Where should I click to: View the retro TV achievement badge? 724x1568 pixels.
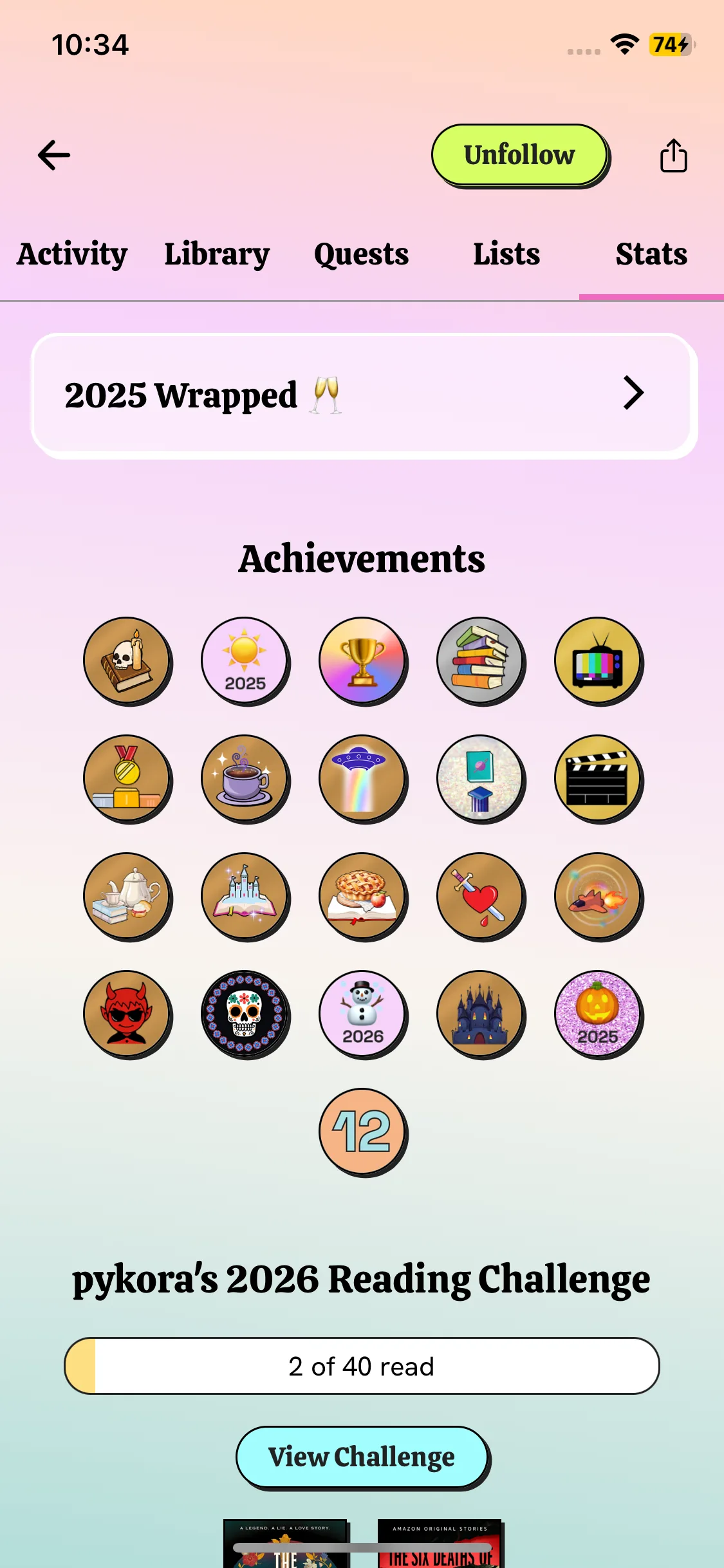[x=598, y=660]
